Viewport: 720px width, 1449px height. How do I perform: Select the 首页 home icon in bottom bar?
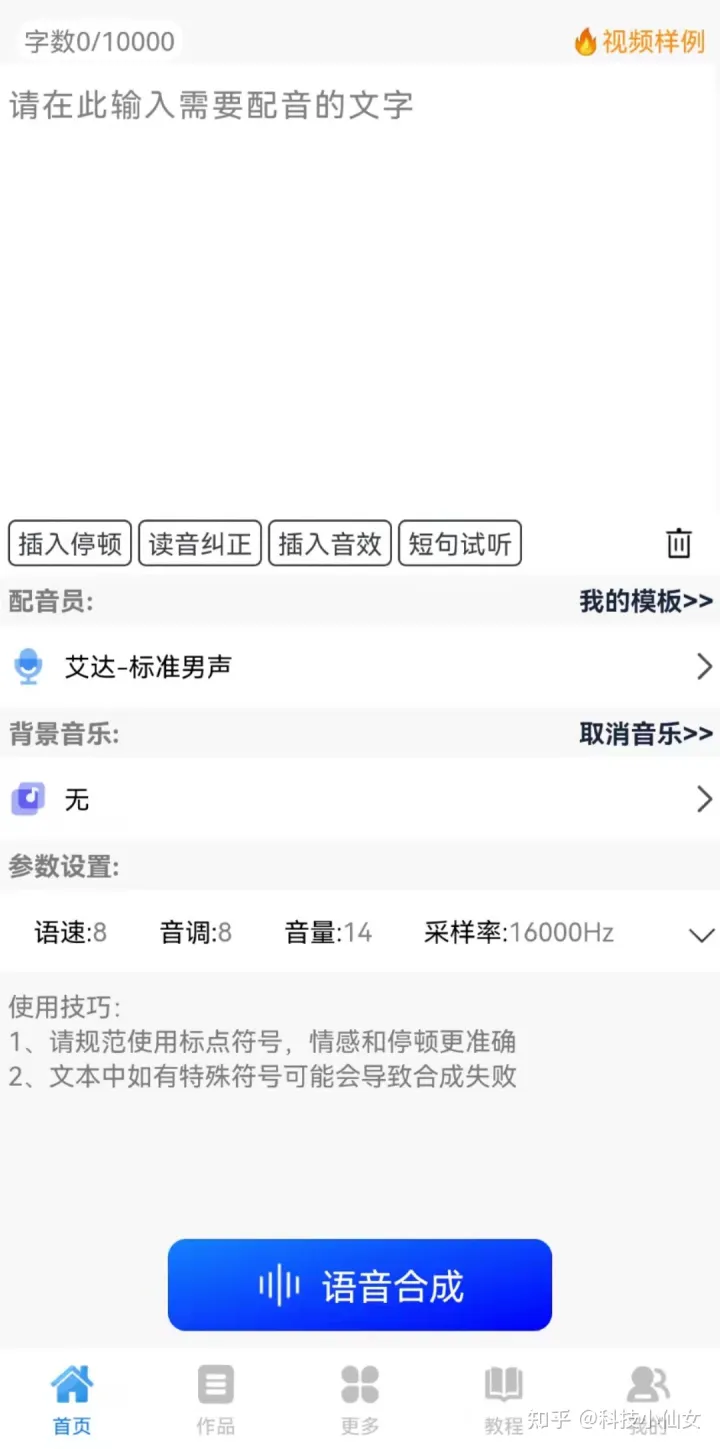click(71, 1384)
